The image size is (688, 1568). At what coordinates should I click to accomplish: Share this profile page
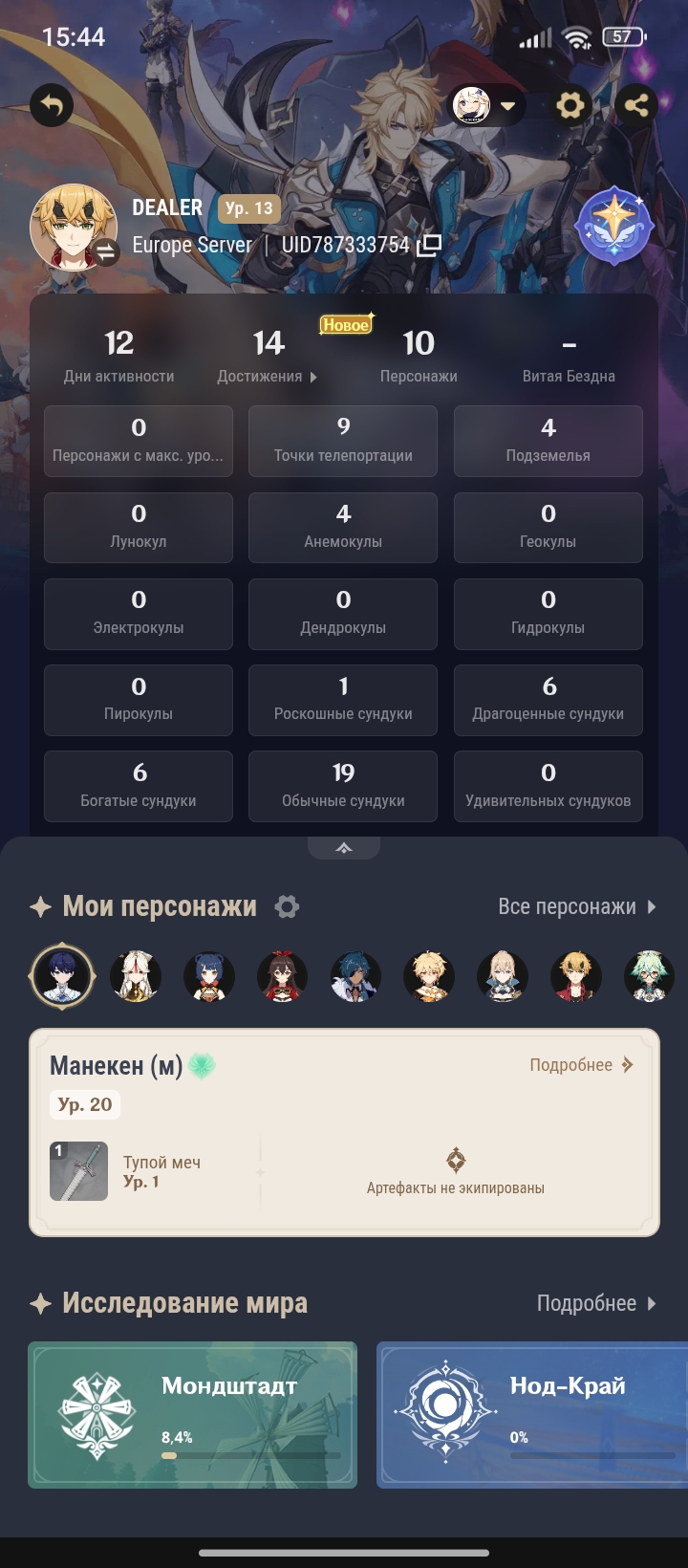click(635, 105)
